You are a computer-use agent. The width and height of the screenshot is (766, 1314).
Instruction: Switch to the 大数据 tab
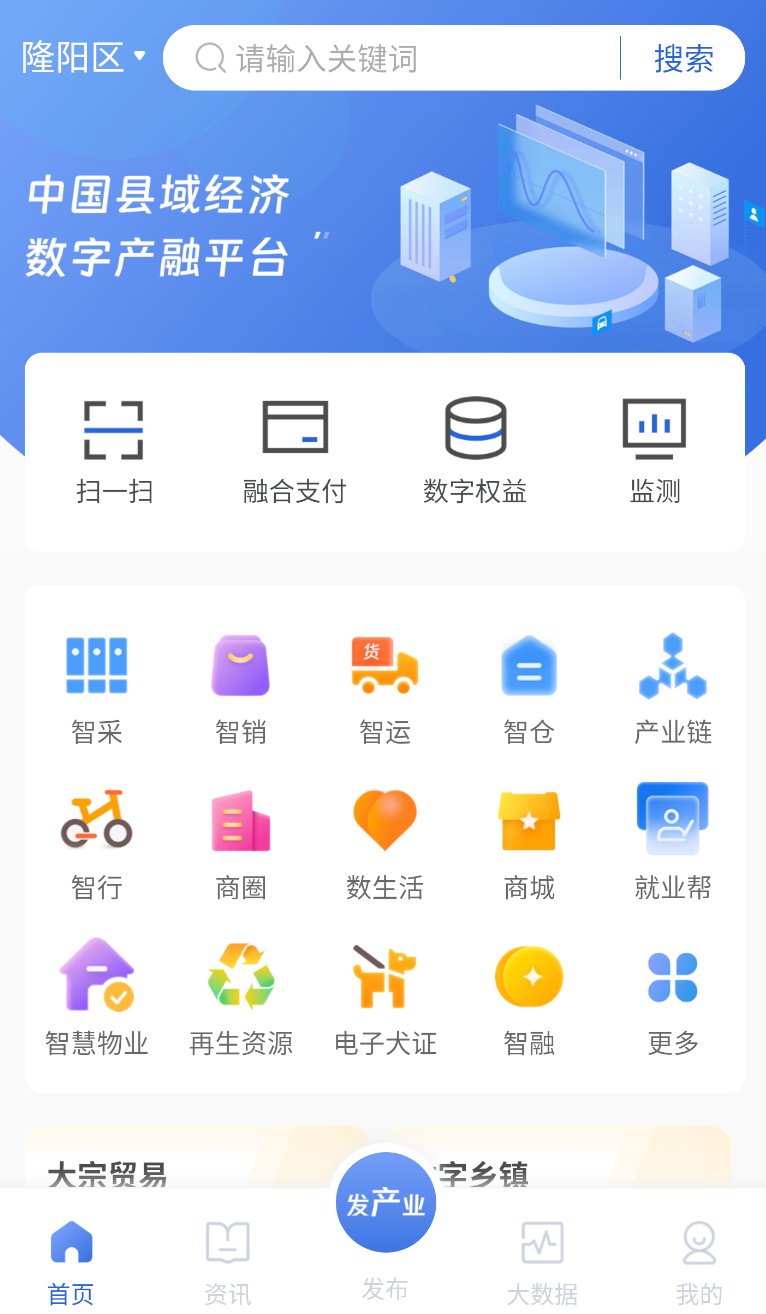(542, 1263)
